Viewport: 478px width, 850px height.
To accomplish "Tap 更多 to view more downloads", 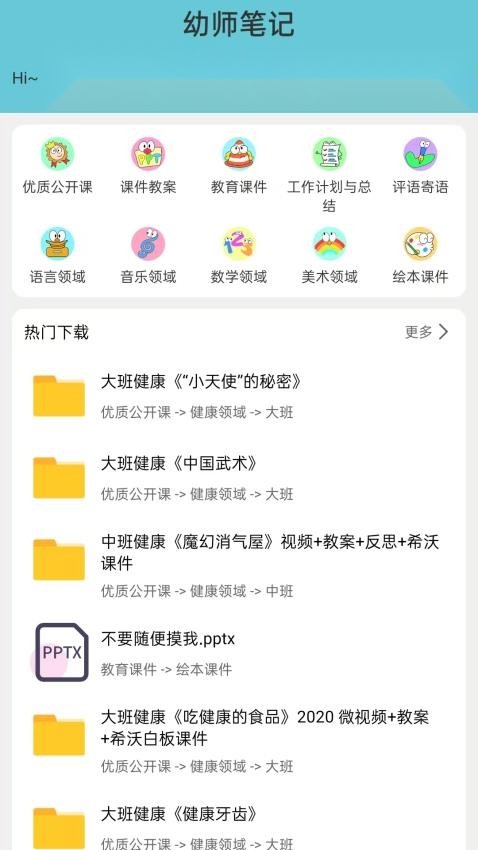I will (x=427, y=332).
